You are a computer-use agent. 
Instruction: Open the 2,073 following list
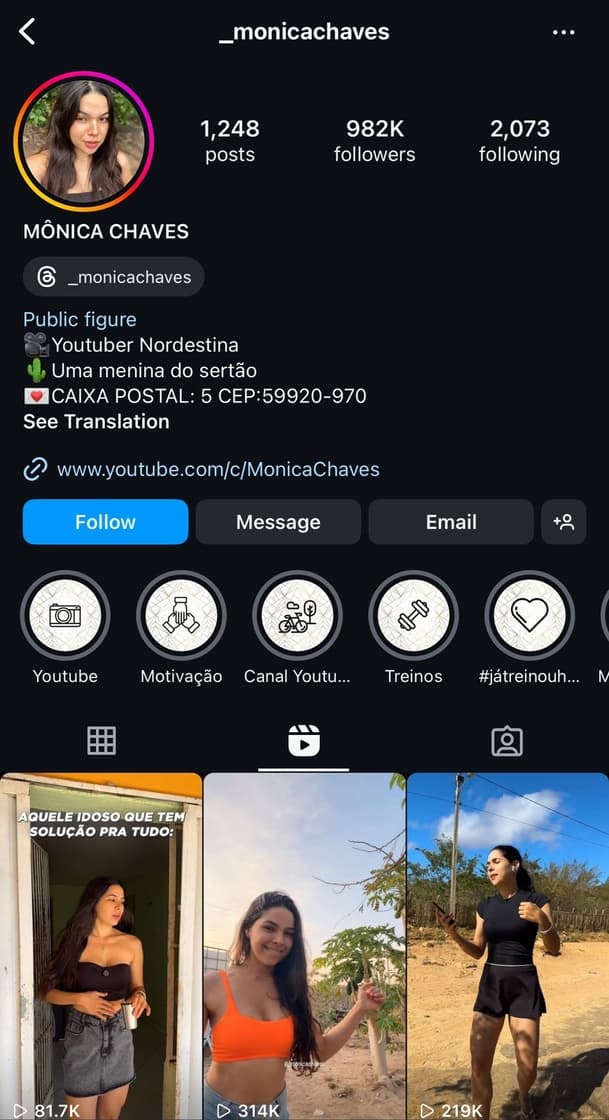coord(519,141)
